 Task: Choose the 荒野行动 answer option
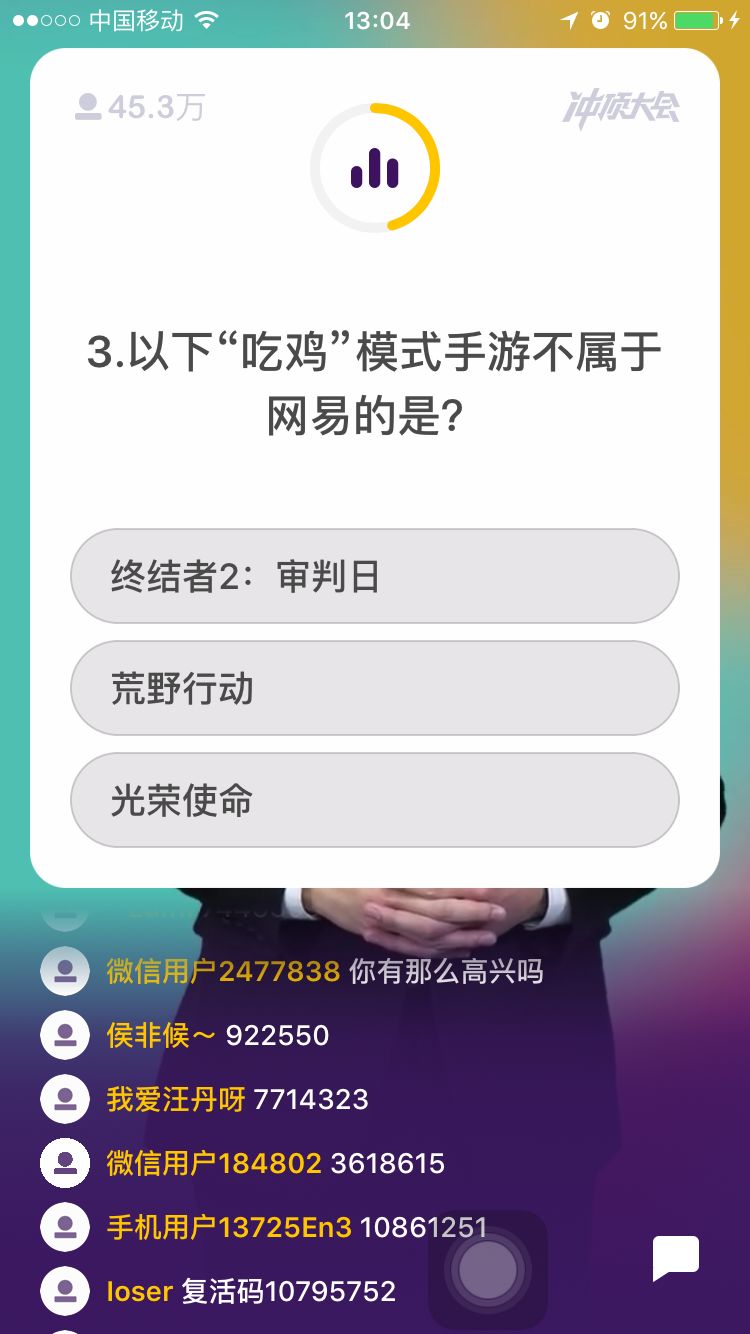[x=374, y=688]
